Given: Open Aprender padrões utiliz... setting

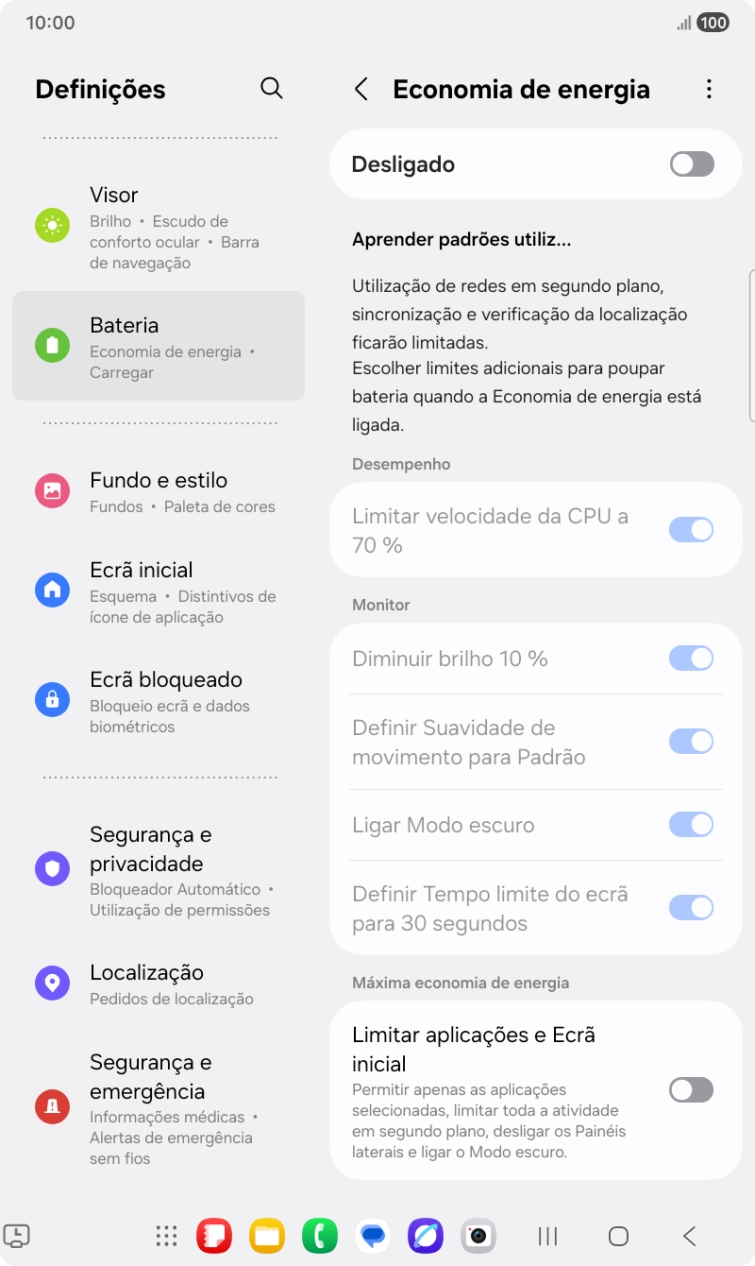Looking at the screenshot, I should (x=460, y=239).
